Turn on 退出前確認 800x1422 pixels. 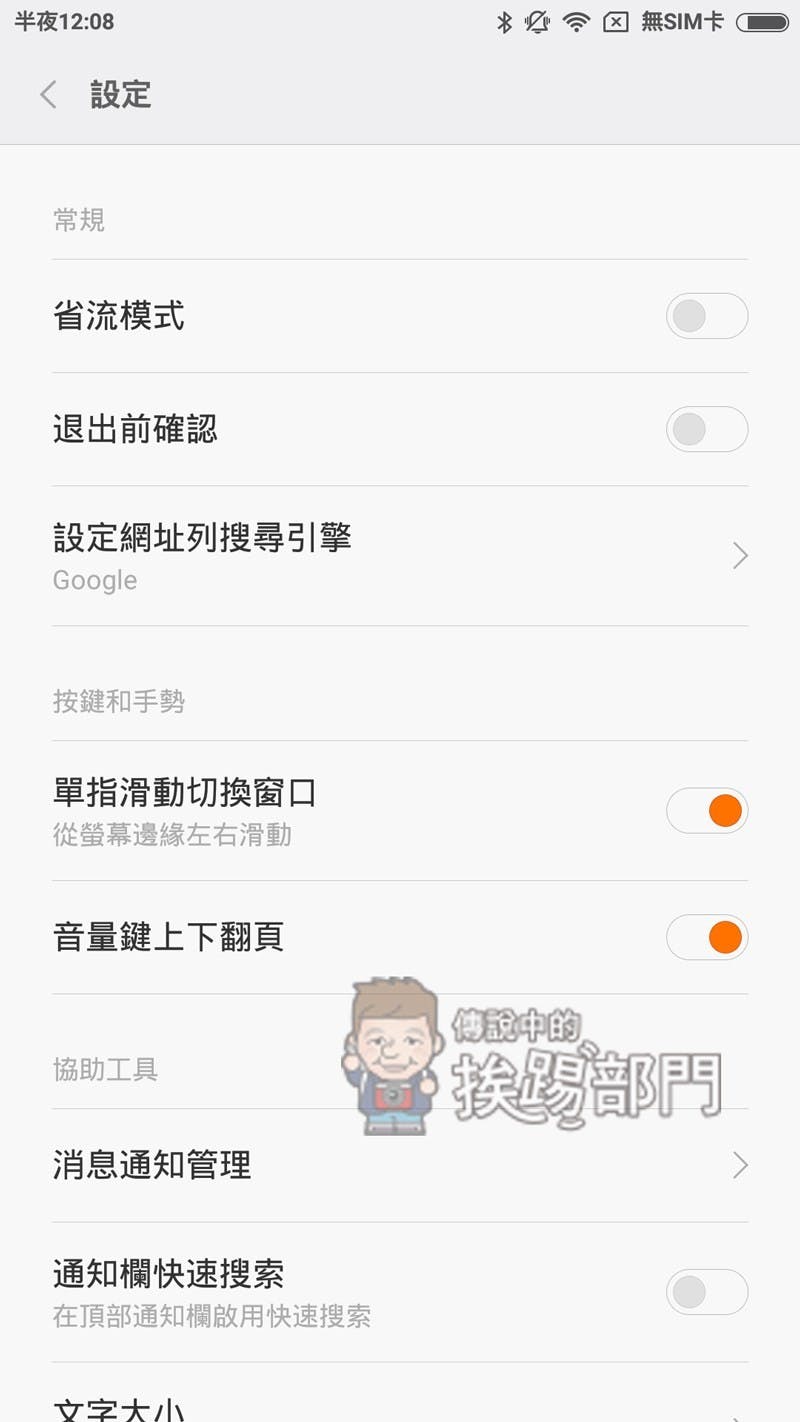coord(706,430)
